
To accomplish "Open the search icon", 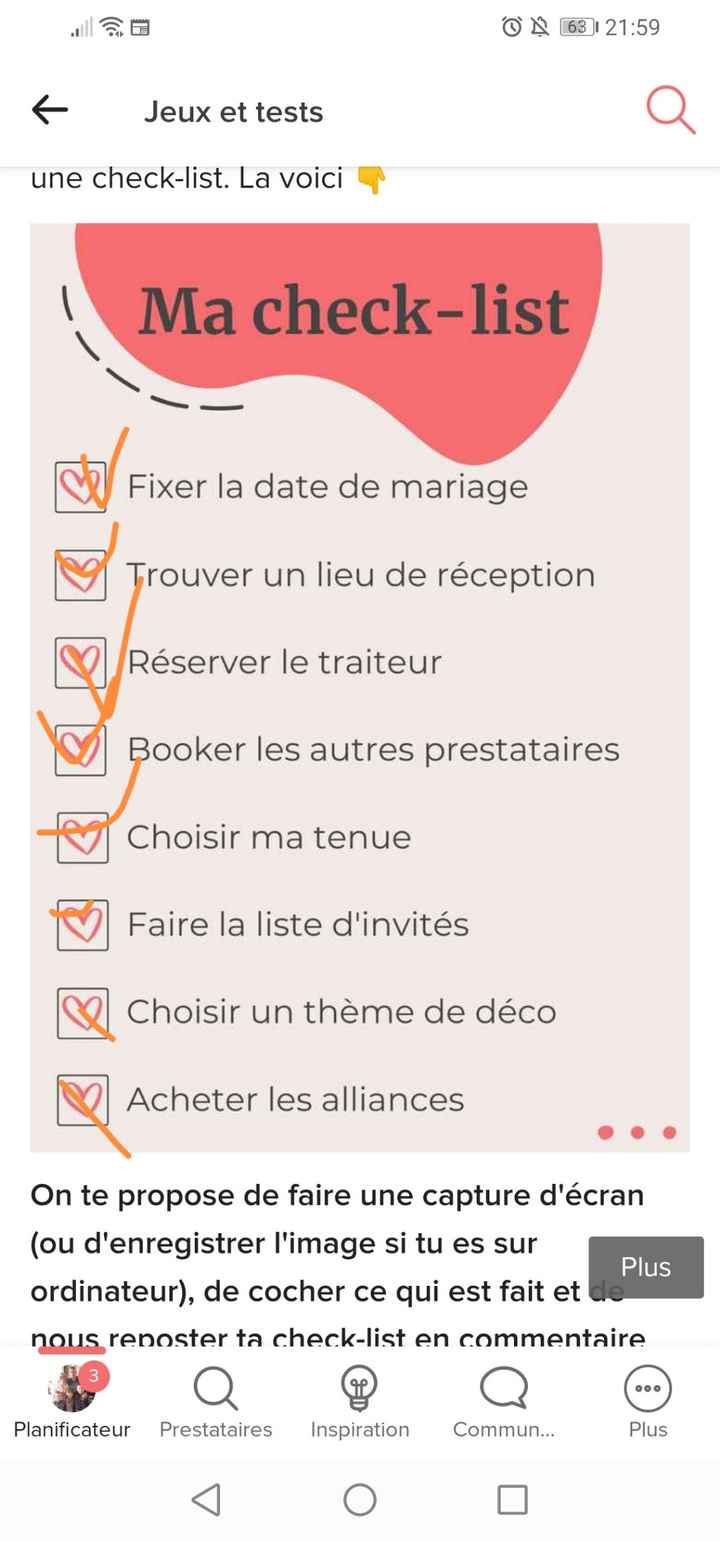I will click(x=670, y=110).
